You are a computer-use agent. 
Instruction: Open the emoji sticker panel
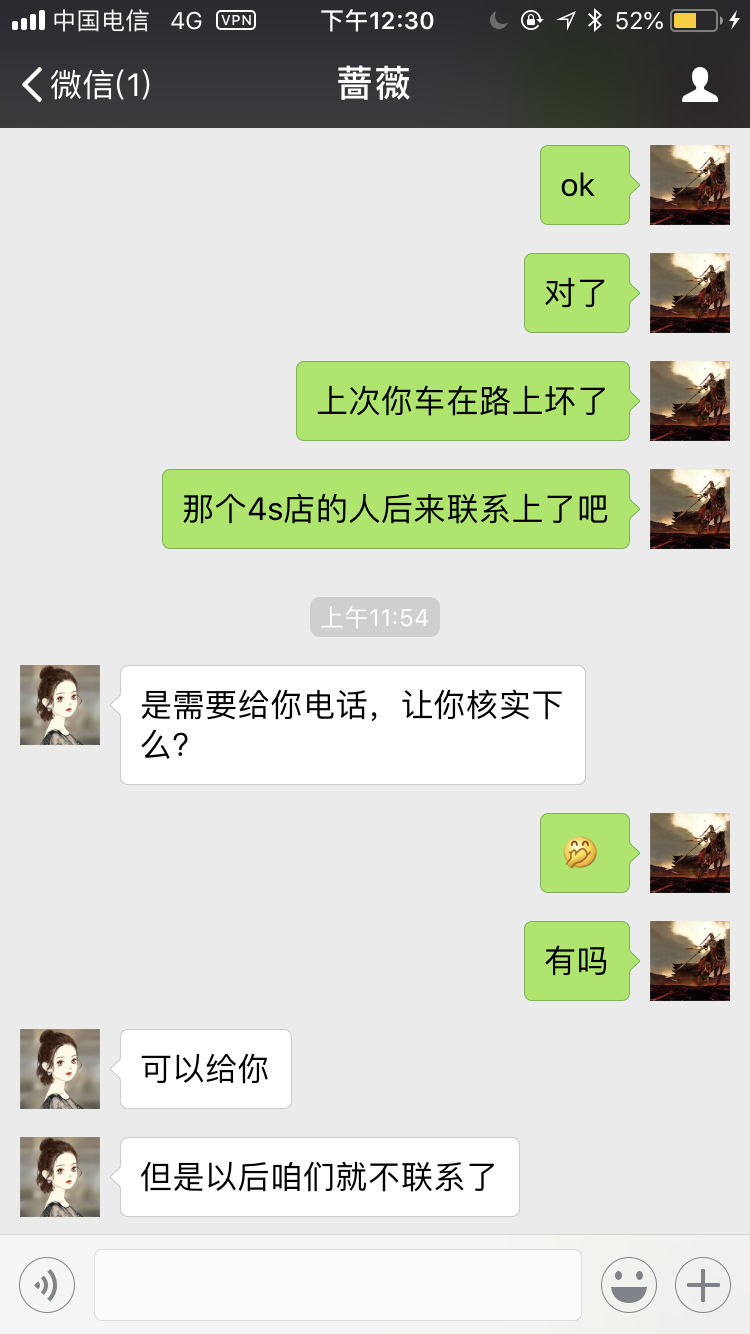point(628,1284)
